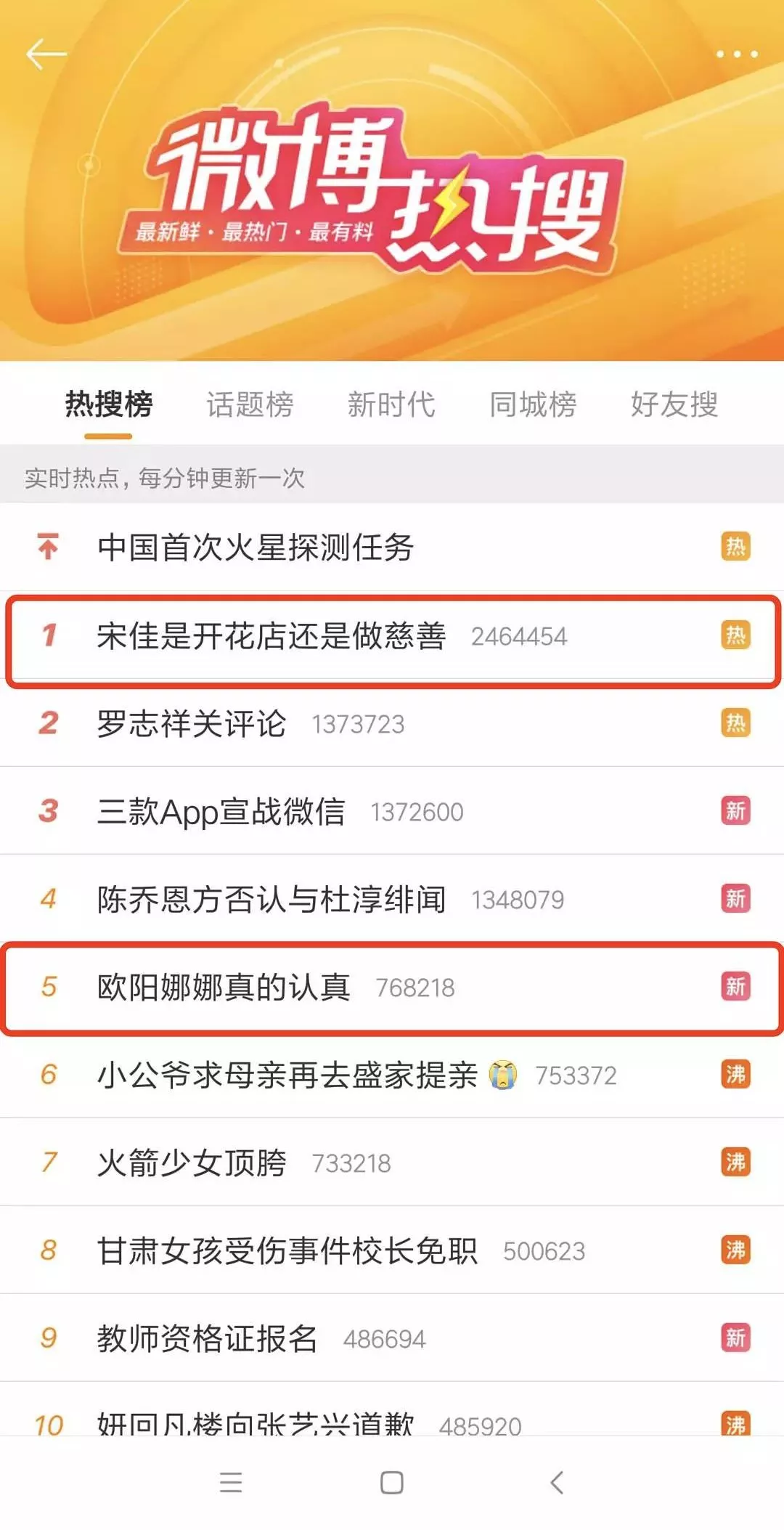Image resolution: width=784 pixels, height=1530 pixels.
Task: Open topic 欧阳娜娜真的认真
Action: pos(224,988)
